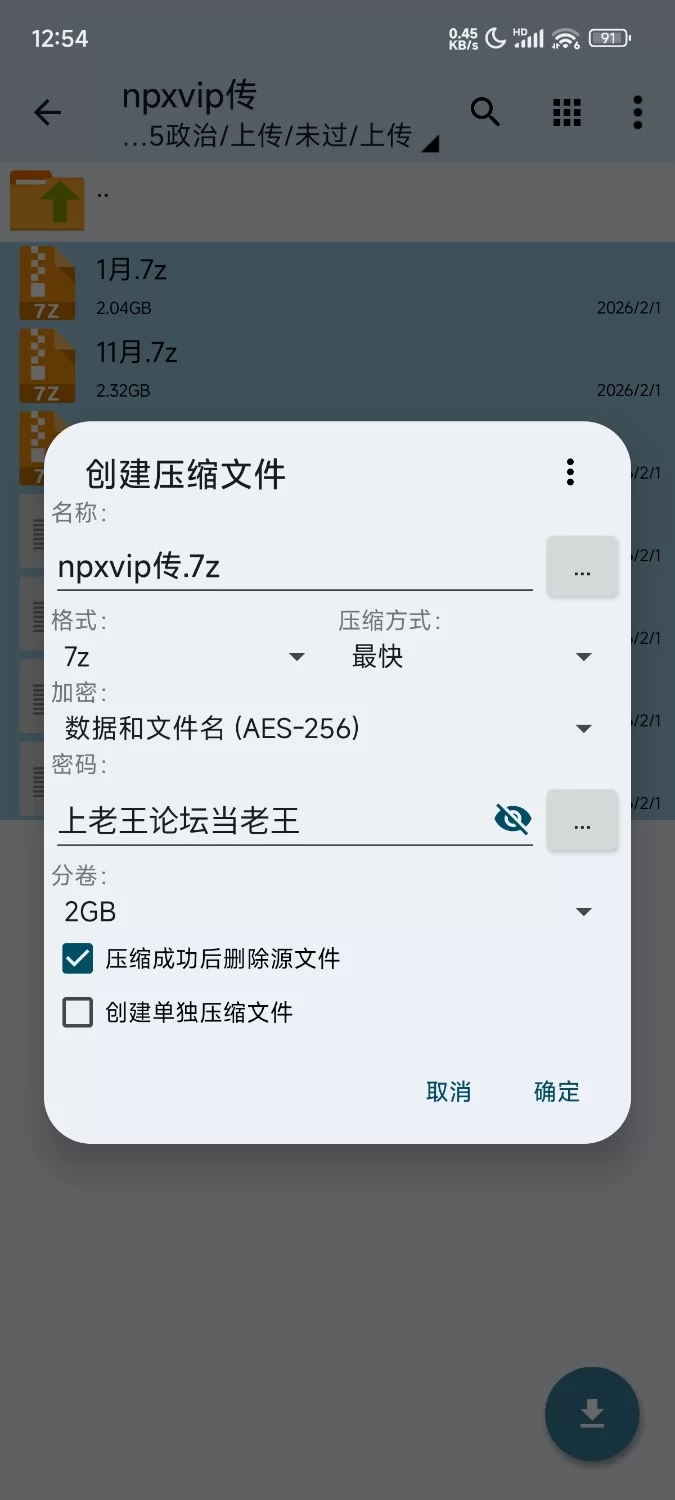This screenshot has height=1500, width=675.
Task: Open the dialog's three-dot overflow menu
Action: point(570,472)
